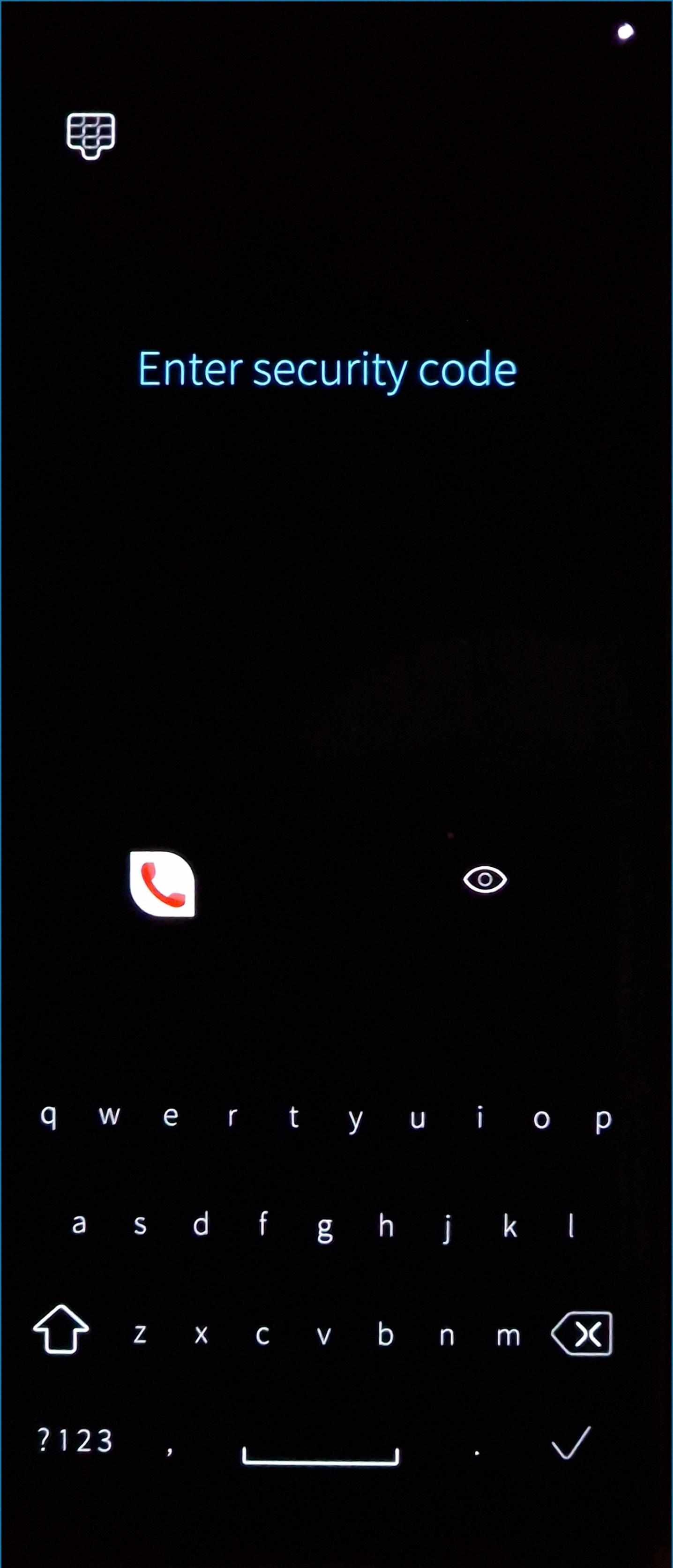Viewport: 673px width, 1568px height.
Task: Type the letter p
Action: tap(603, 1119)
